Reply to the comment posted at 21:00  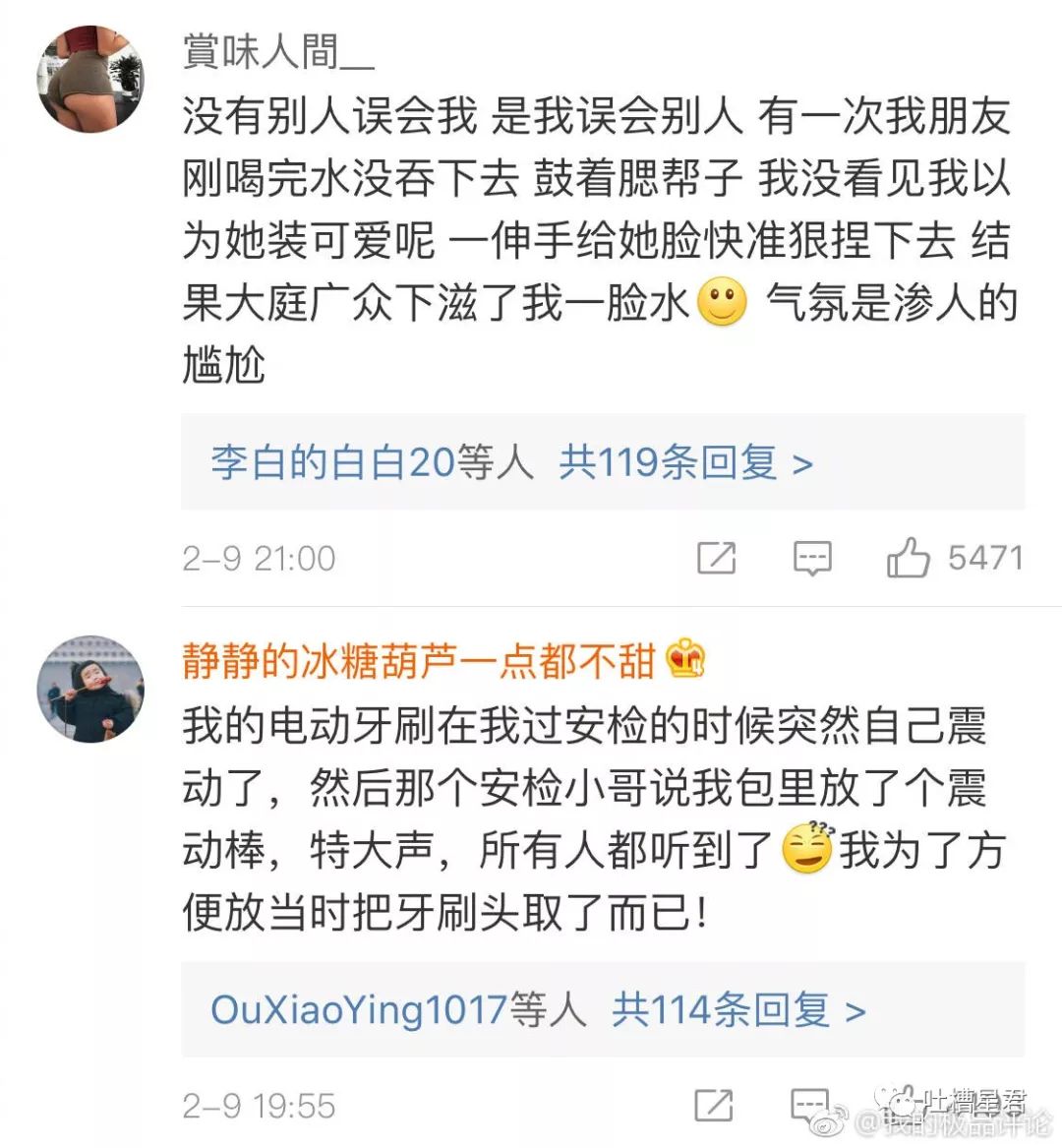[812, 558]
